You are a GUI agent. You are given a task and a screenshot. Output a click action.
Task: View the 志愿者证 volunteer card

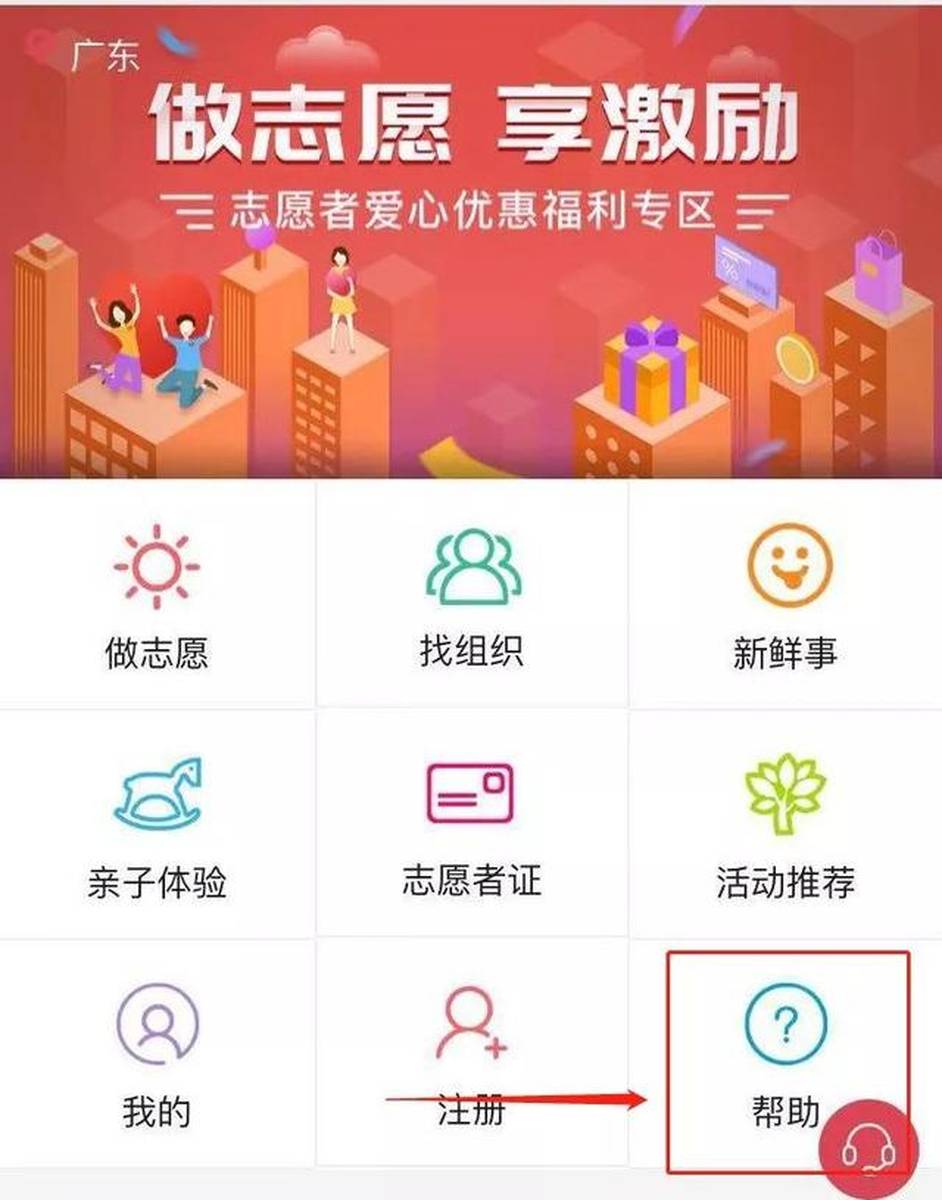click(x=471, y=825)
